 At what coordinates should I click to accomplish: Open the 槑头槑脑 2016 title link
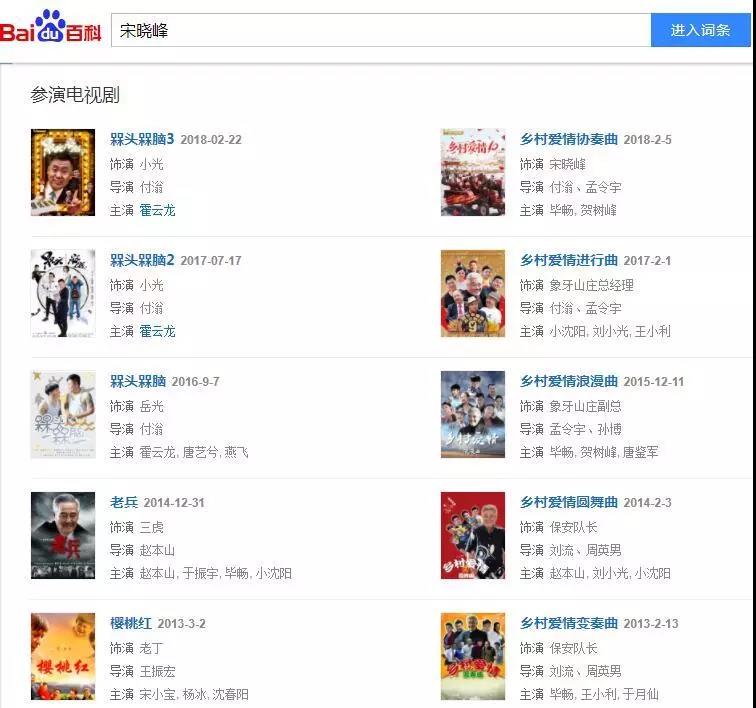coord(137,381)
